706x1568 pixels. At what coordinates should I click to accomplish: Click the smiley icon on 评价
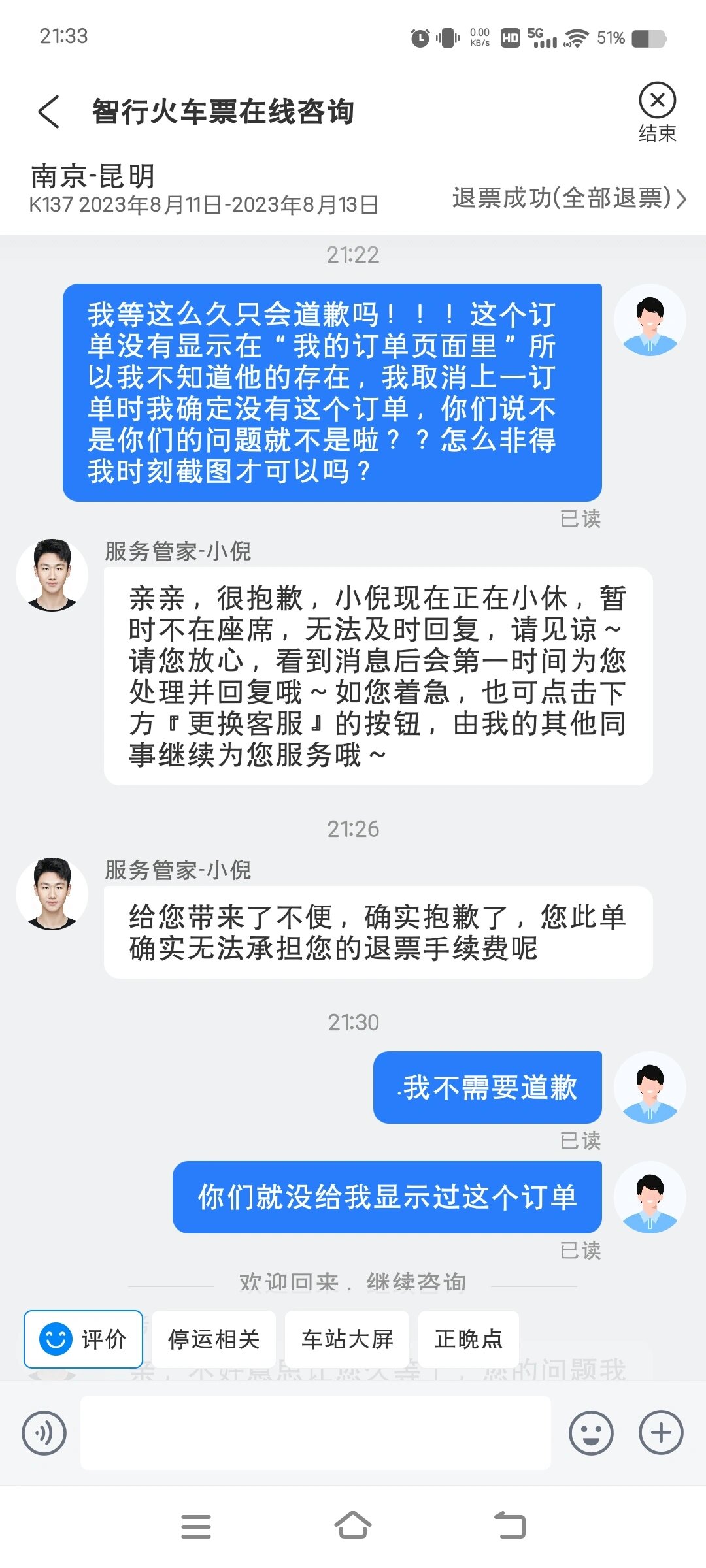[58, 1339]
